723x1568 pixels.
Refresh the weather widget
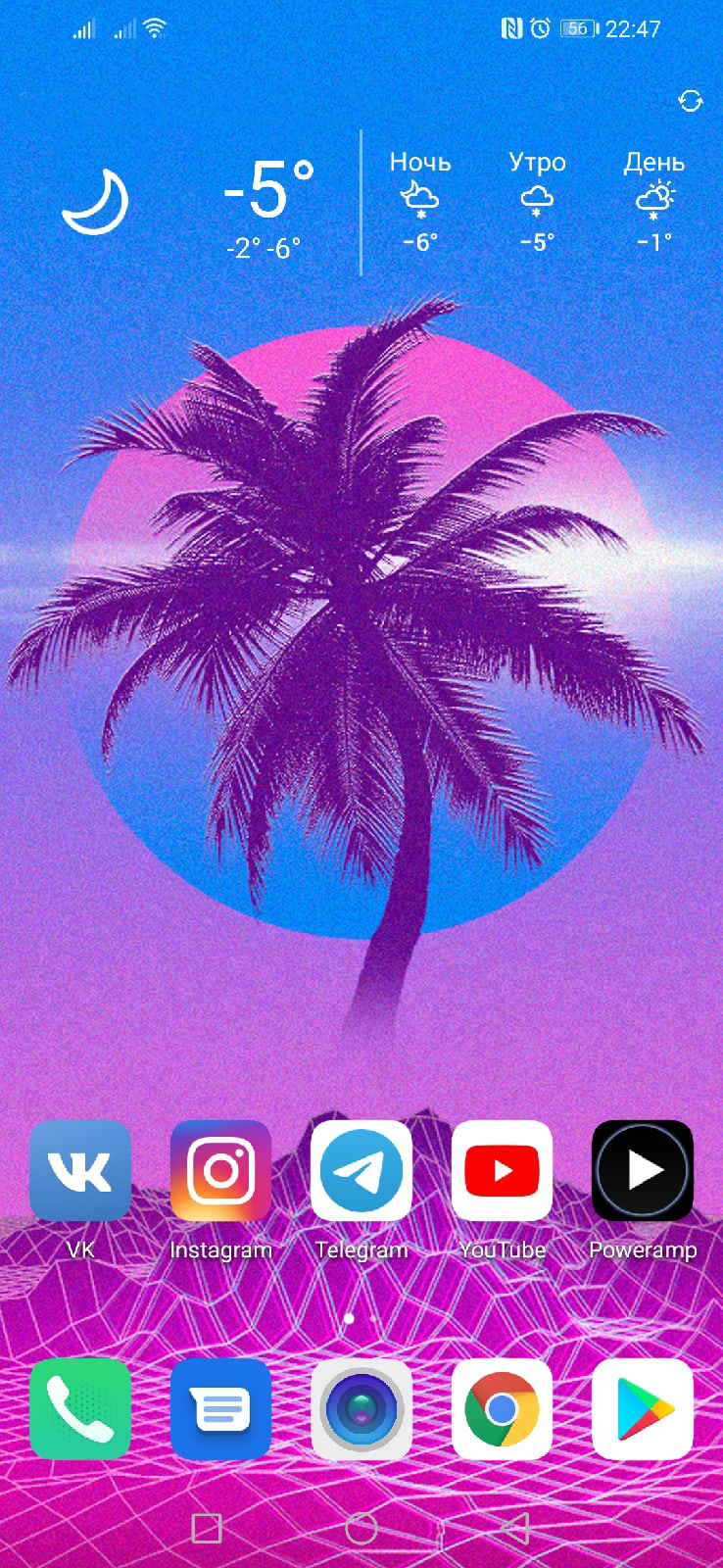tap(691, 101)
